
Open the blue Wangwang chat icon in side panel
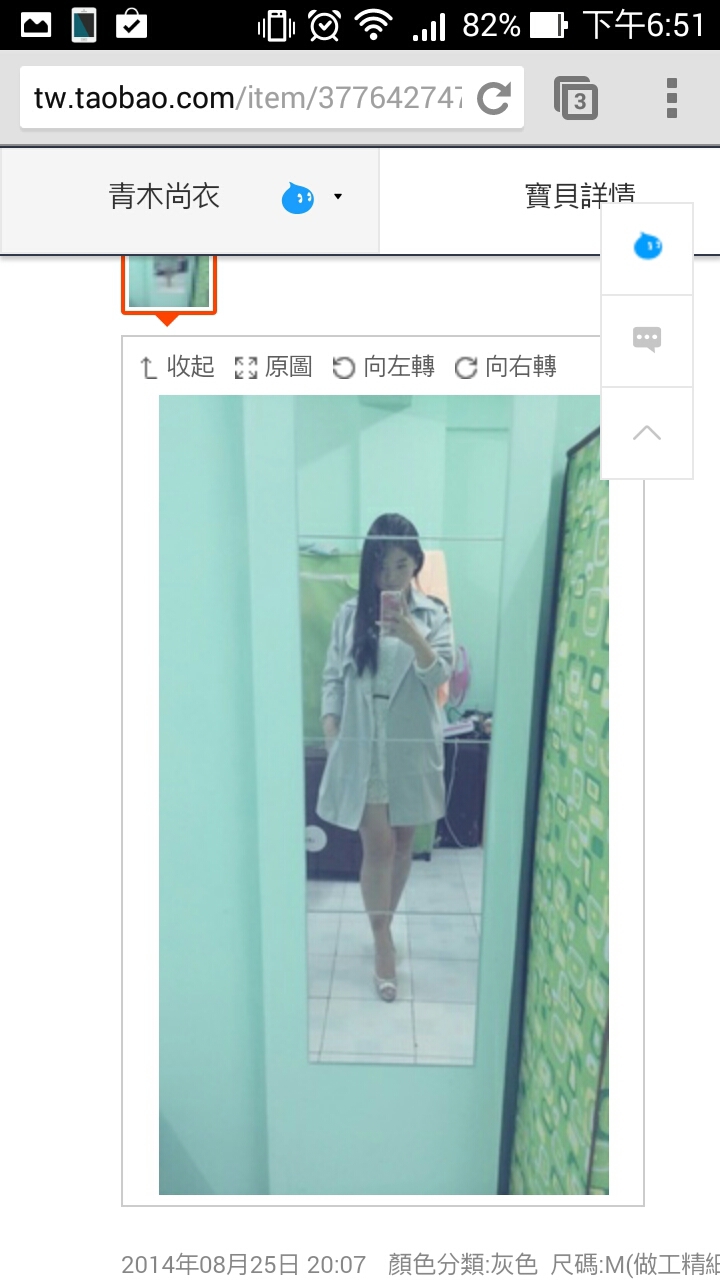point(647,247)
